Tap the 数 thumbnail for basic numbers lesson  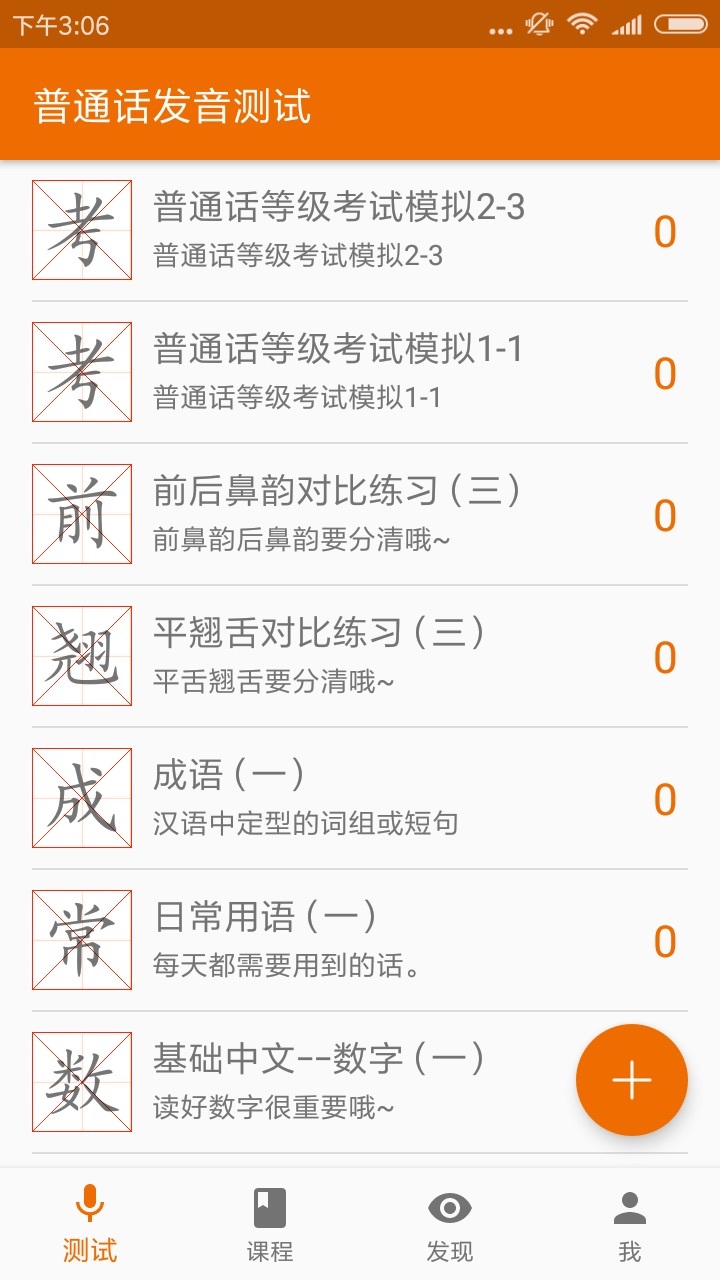tap(81, 1082)
